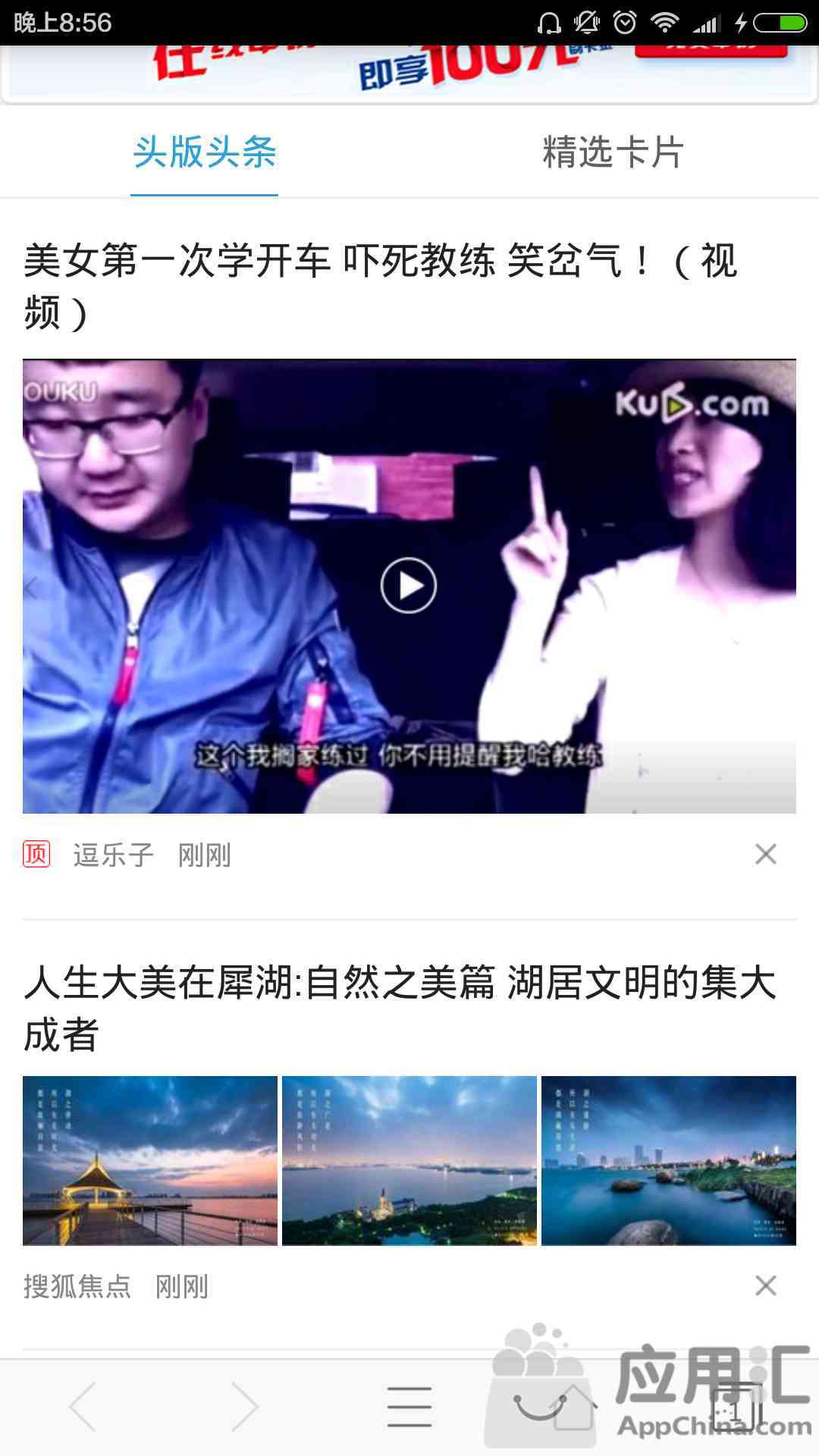Go back with browser back arrow
This screenshot has height=1456, width=819.
[x=82, y=1407]
